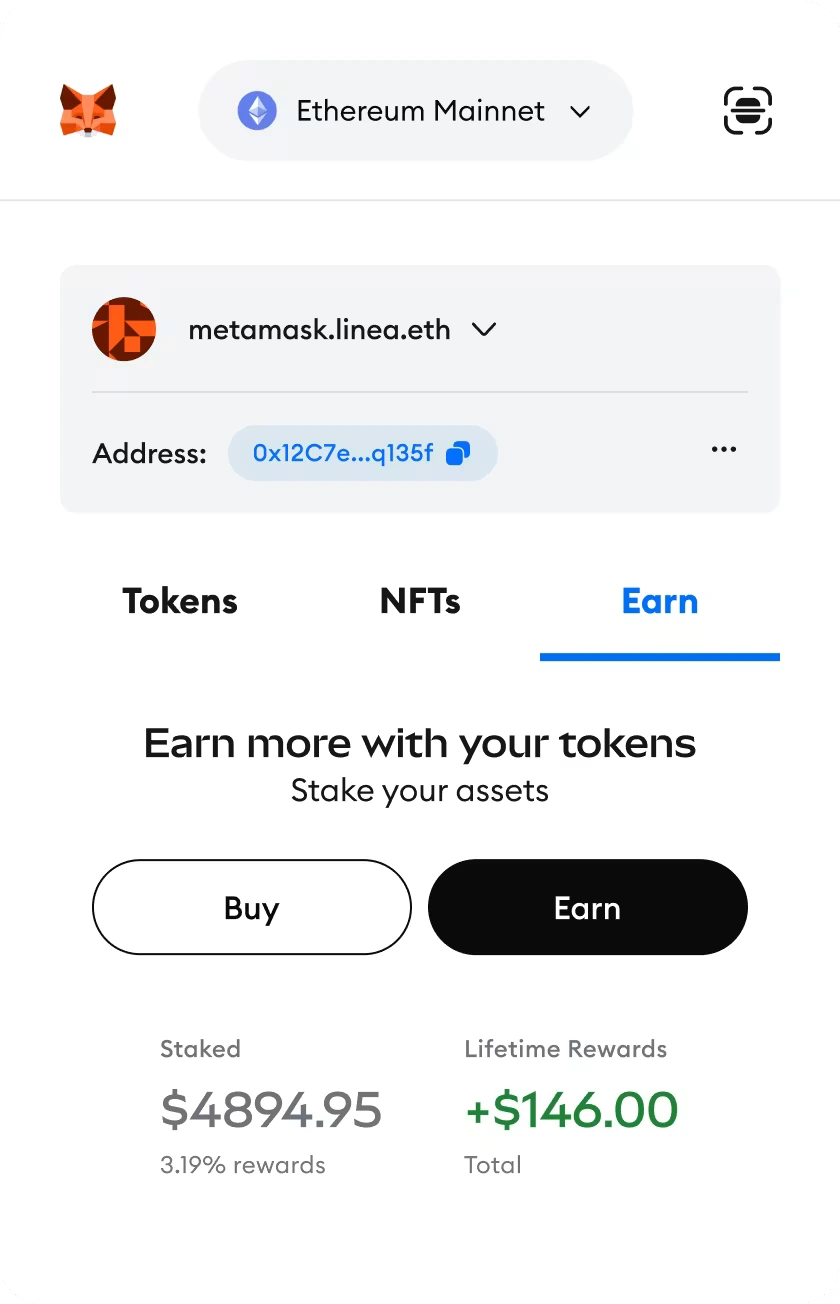Click the 3.19% rewards label
Screen dimensions: 840x1304
(x=242, y=1164)
